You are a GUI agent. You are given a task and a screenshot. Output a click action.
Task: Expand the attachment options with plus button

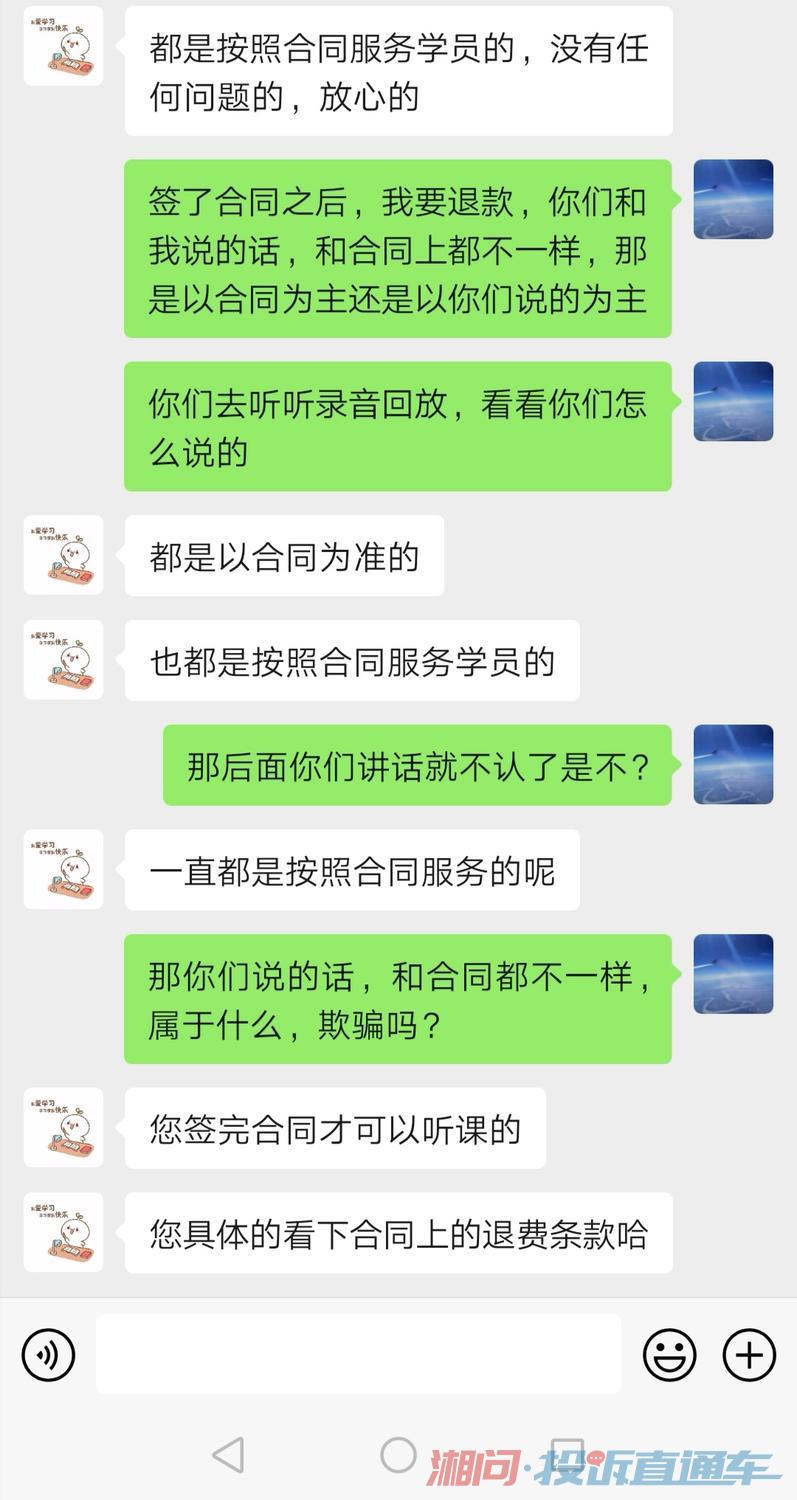747,1355
